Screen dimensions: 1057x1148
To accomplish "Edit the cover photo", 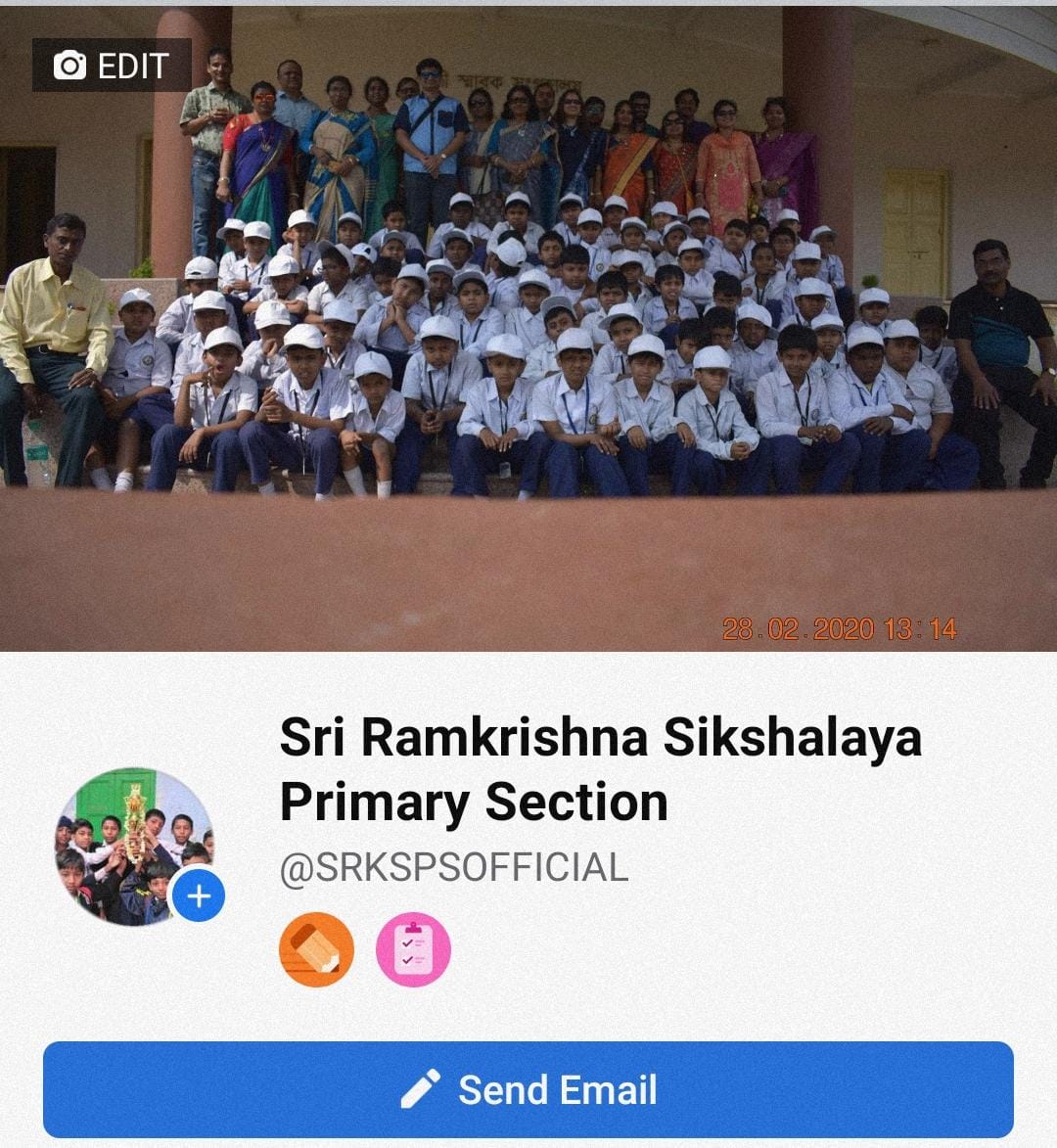I will [x=112, y=66].
